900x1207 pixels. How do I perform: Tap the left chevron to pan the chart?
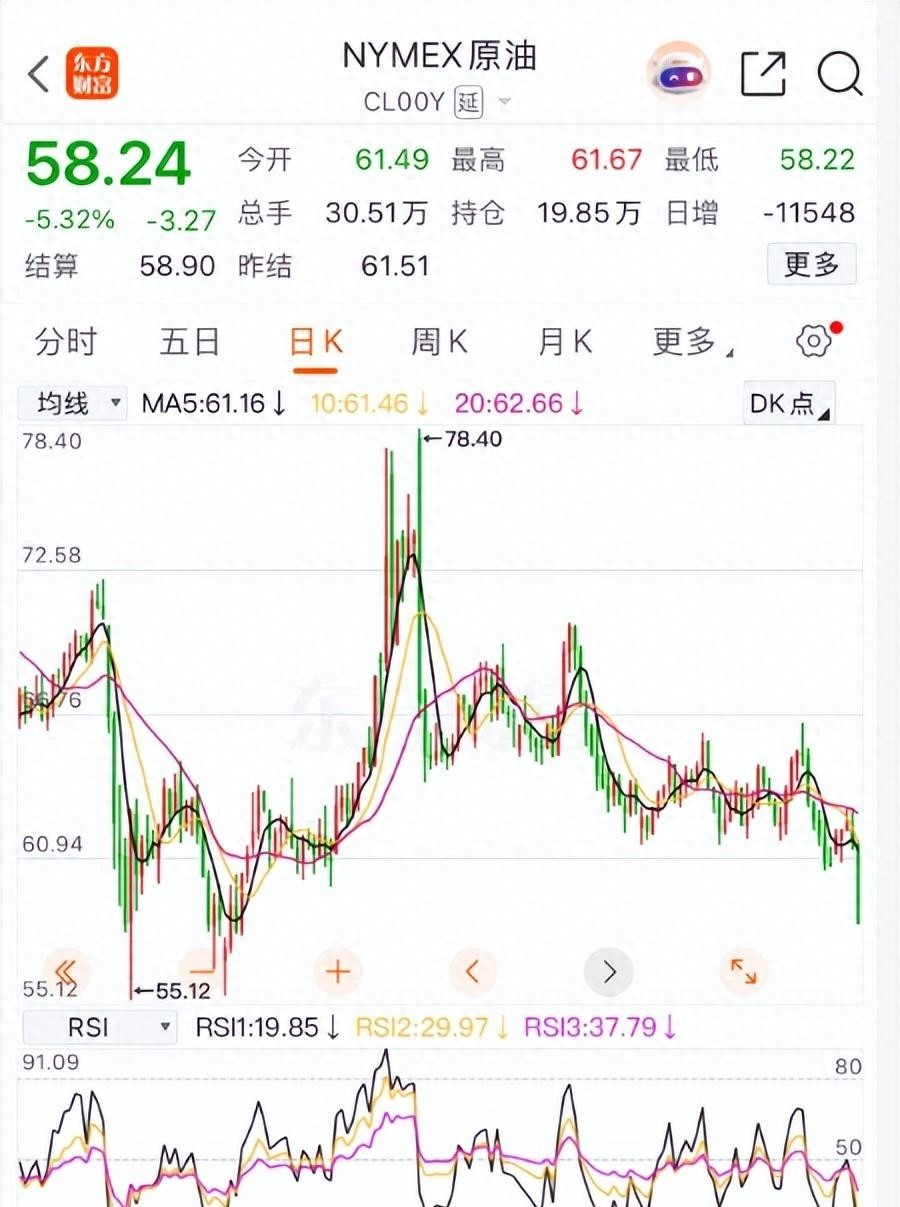click(473, 970)
